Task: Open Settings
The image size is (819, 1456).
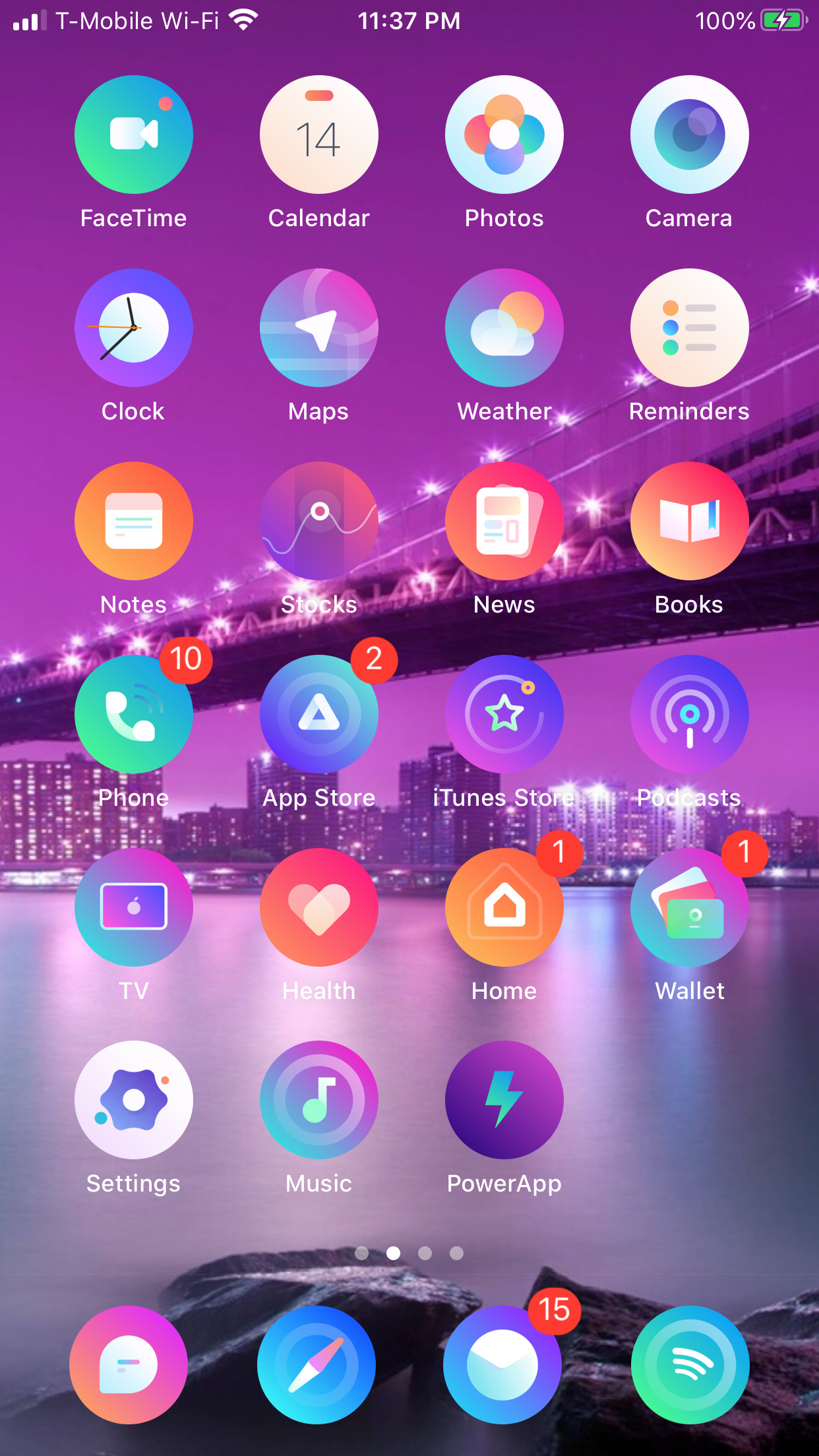Action: click(134, 1100)
